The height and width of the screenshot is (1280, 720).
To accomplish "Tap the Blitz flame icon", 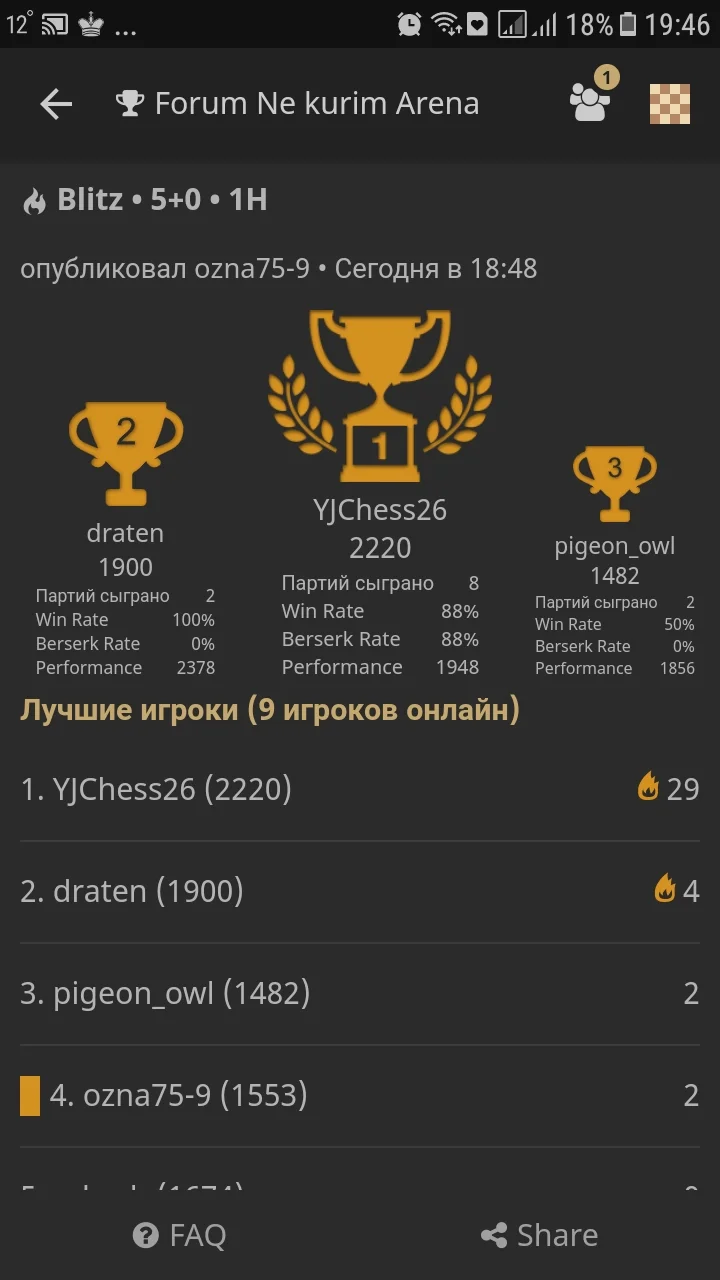I will tap(36, 200).
